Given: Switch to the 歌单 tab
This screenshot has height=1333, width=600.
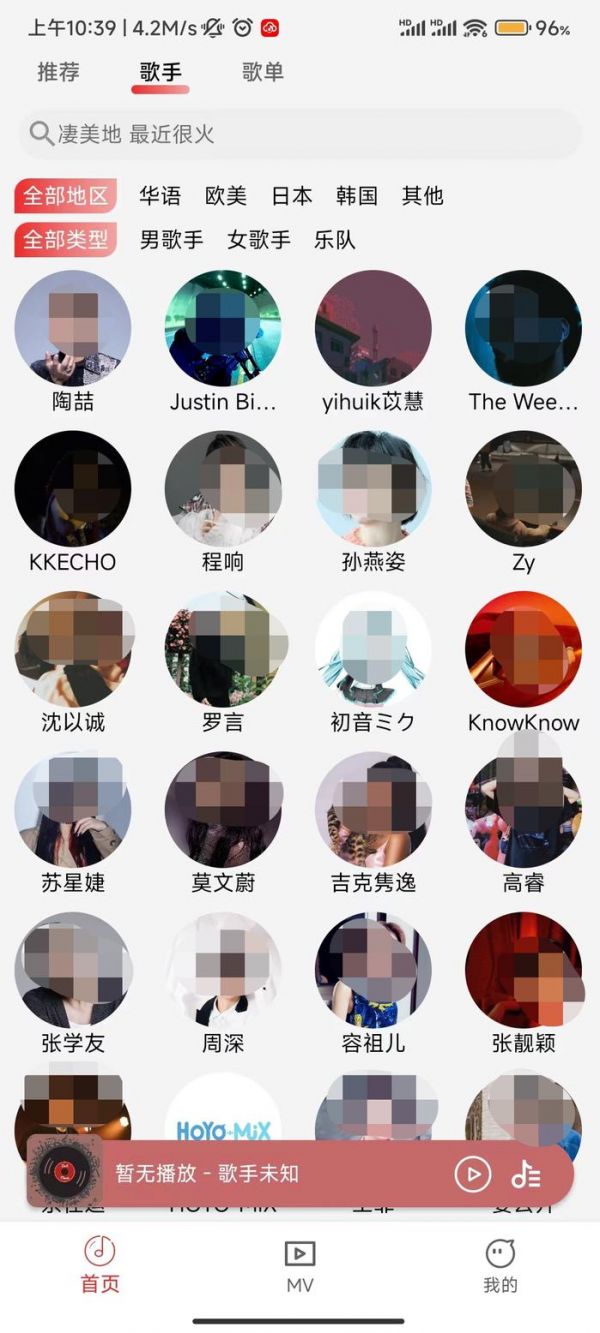Looking at the screenshot, I should (x=263, y=72).
